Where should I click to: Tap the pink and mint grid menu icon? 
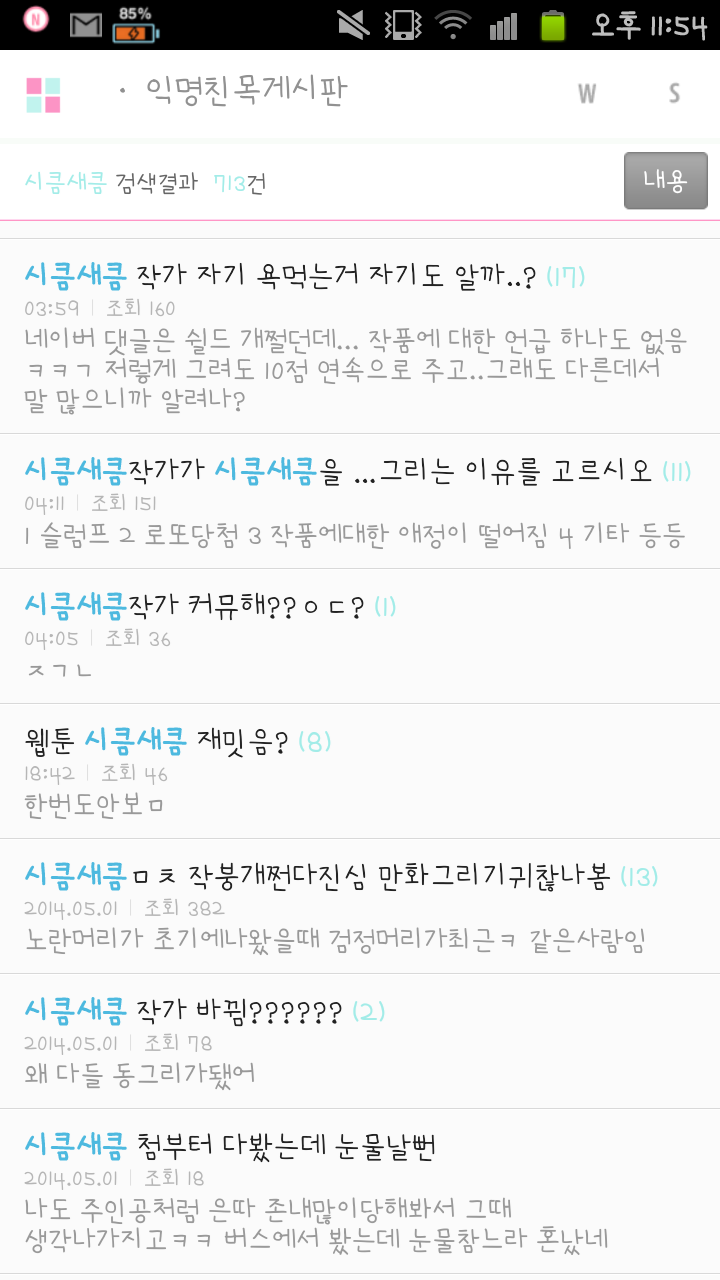click(43, 95)
